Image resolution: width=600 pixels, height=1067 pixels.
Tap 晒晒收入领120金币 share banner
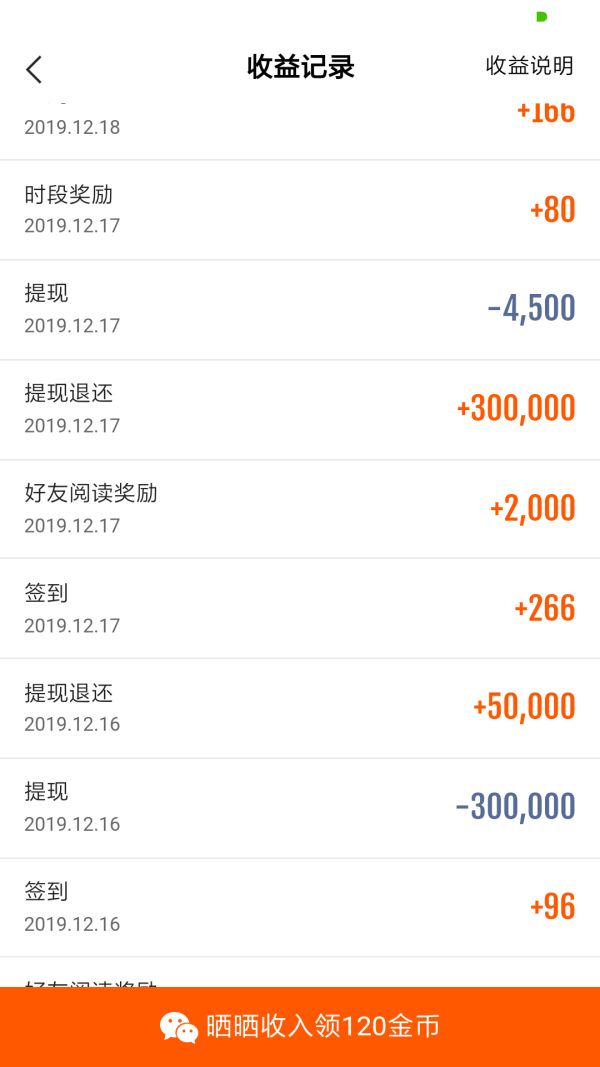(300, 1026)
